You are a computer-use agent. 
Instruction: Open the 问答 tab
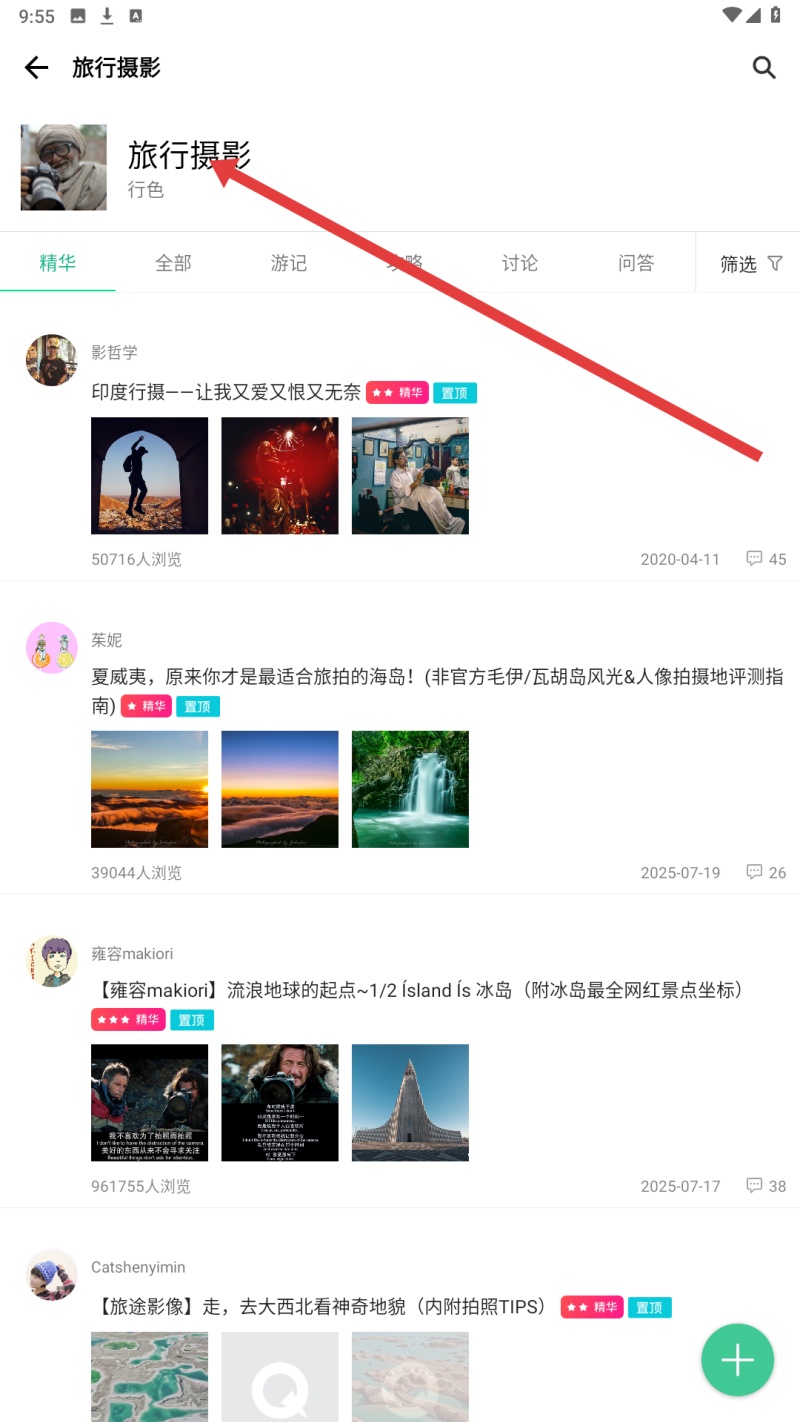tap(636, 263)
